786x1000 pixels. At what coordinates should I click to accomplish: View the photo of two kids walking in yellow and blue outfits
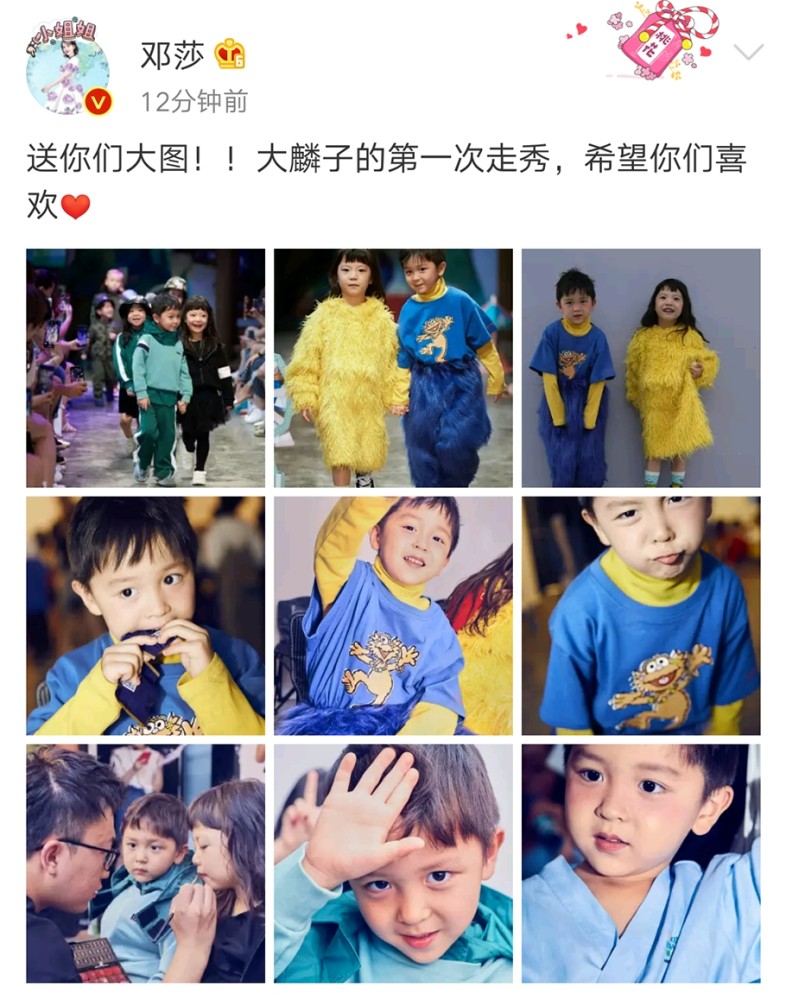[x=393, y=368]
